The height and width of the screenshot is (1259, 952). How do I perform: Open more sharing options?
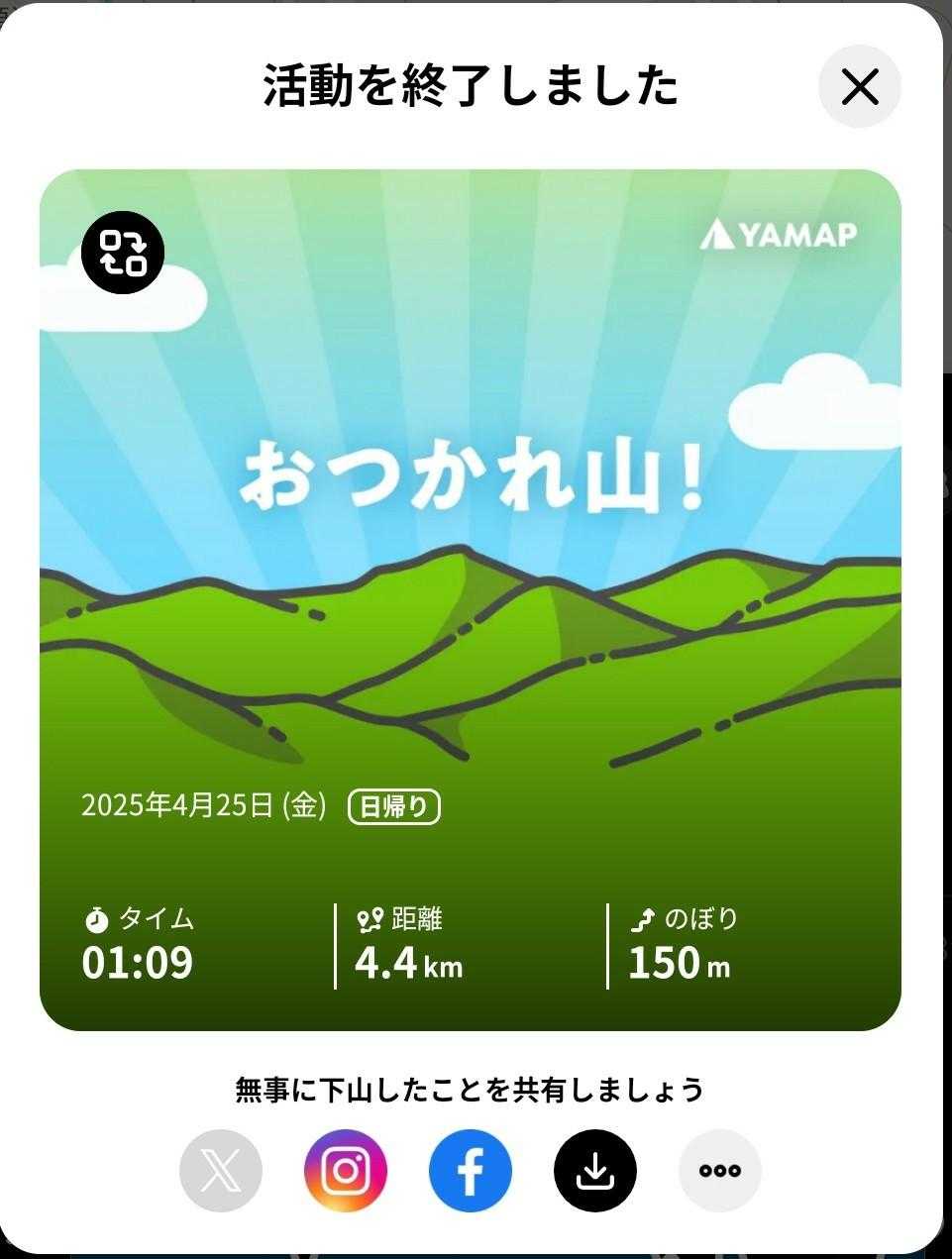click(x=720, y=1171)
